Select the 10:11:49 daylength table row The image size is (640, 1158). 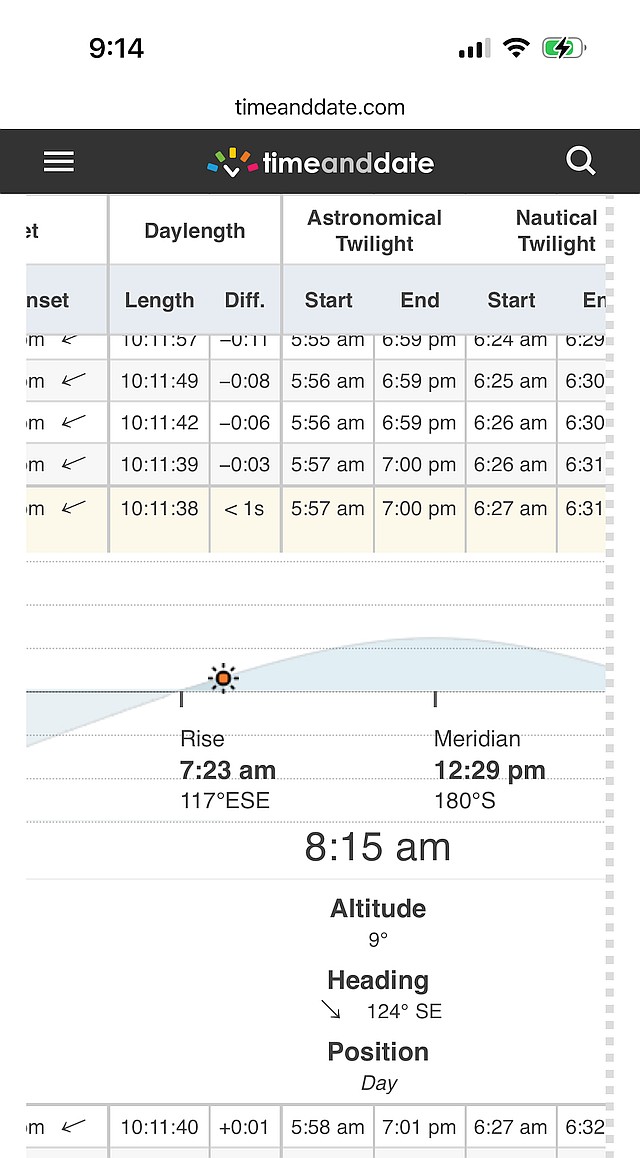click(160, 381)
